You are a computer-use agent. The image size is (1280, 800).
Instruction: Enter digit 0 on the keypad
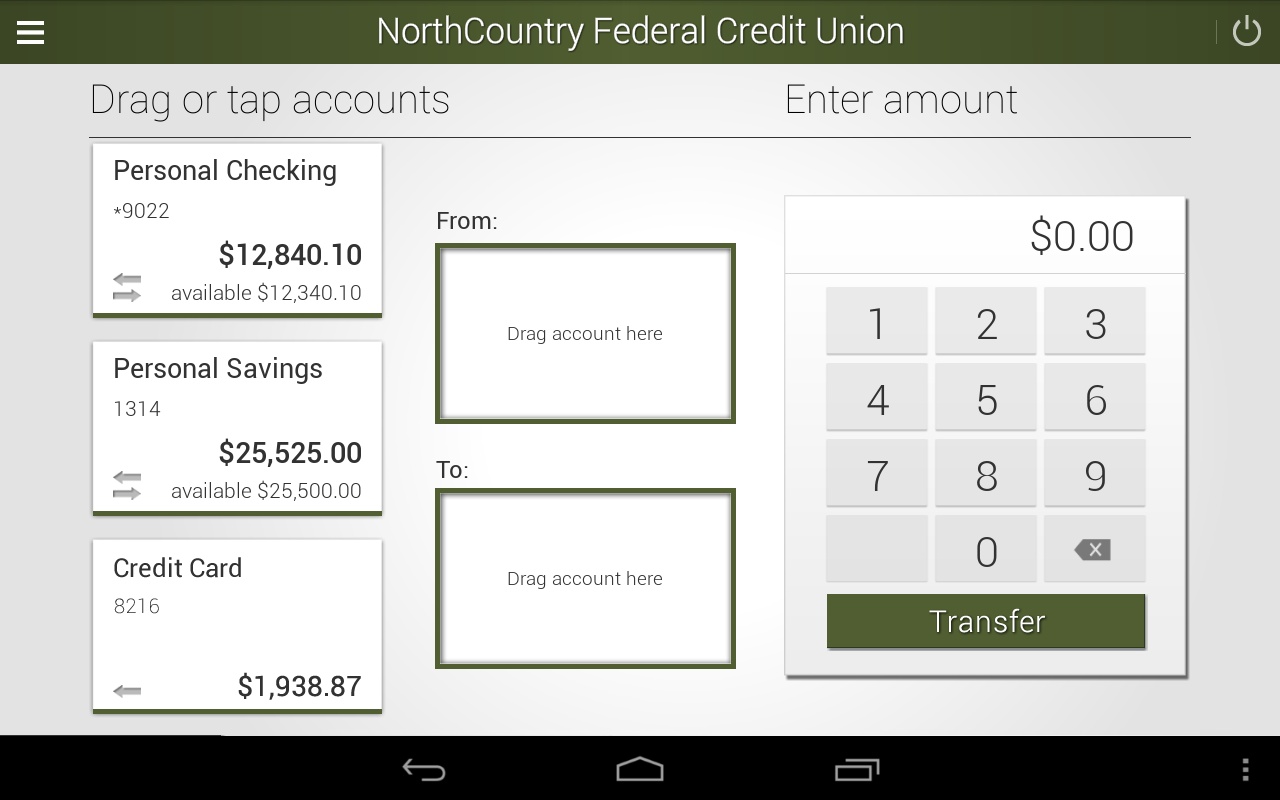point(986,550)
